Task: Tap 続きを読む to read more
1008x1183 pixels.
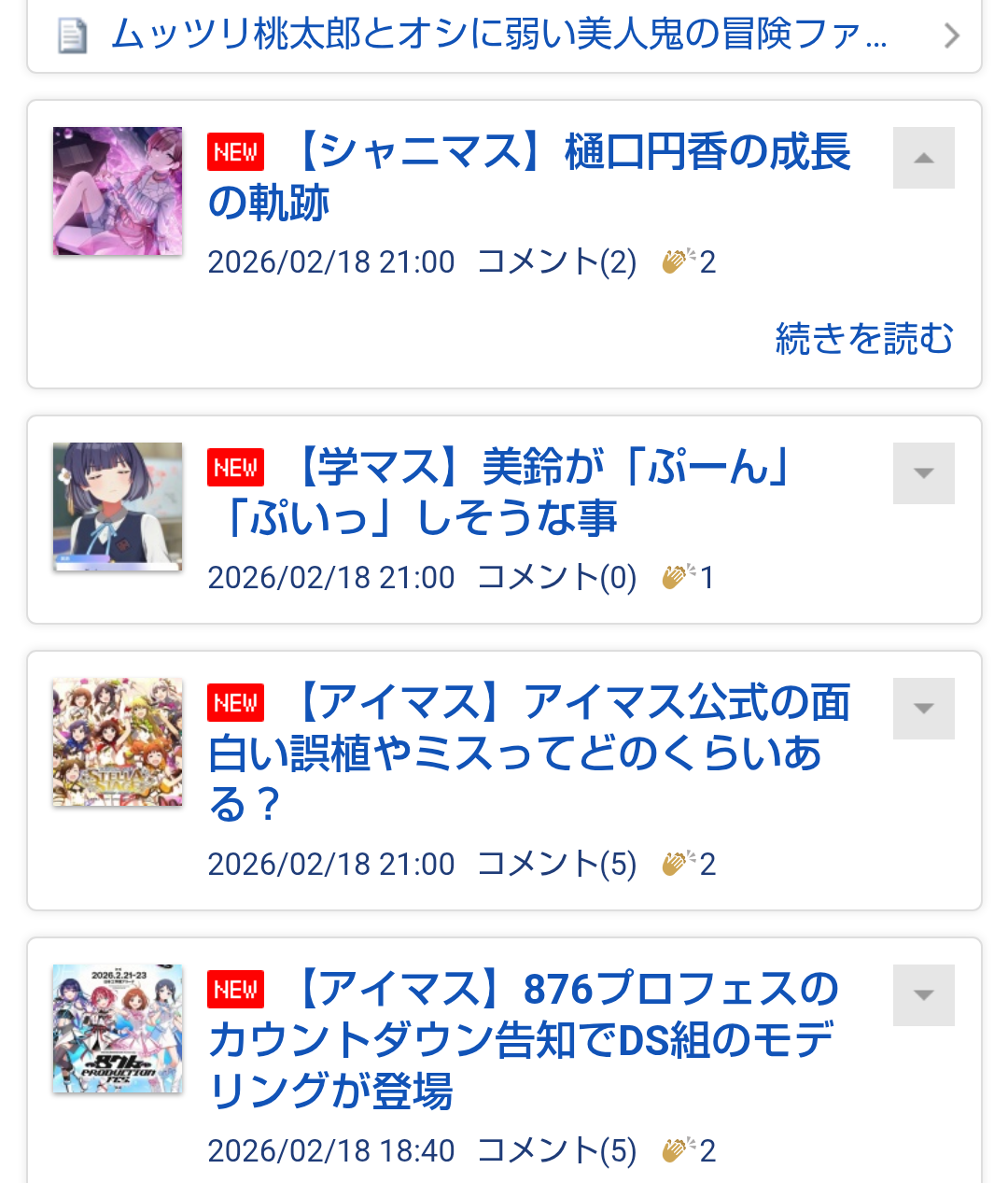Action: click(864, 338)
